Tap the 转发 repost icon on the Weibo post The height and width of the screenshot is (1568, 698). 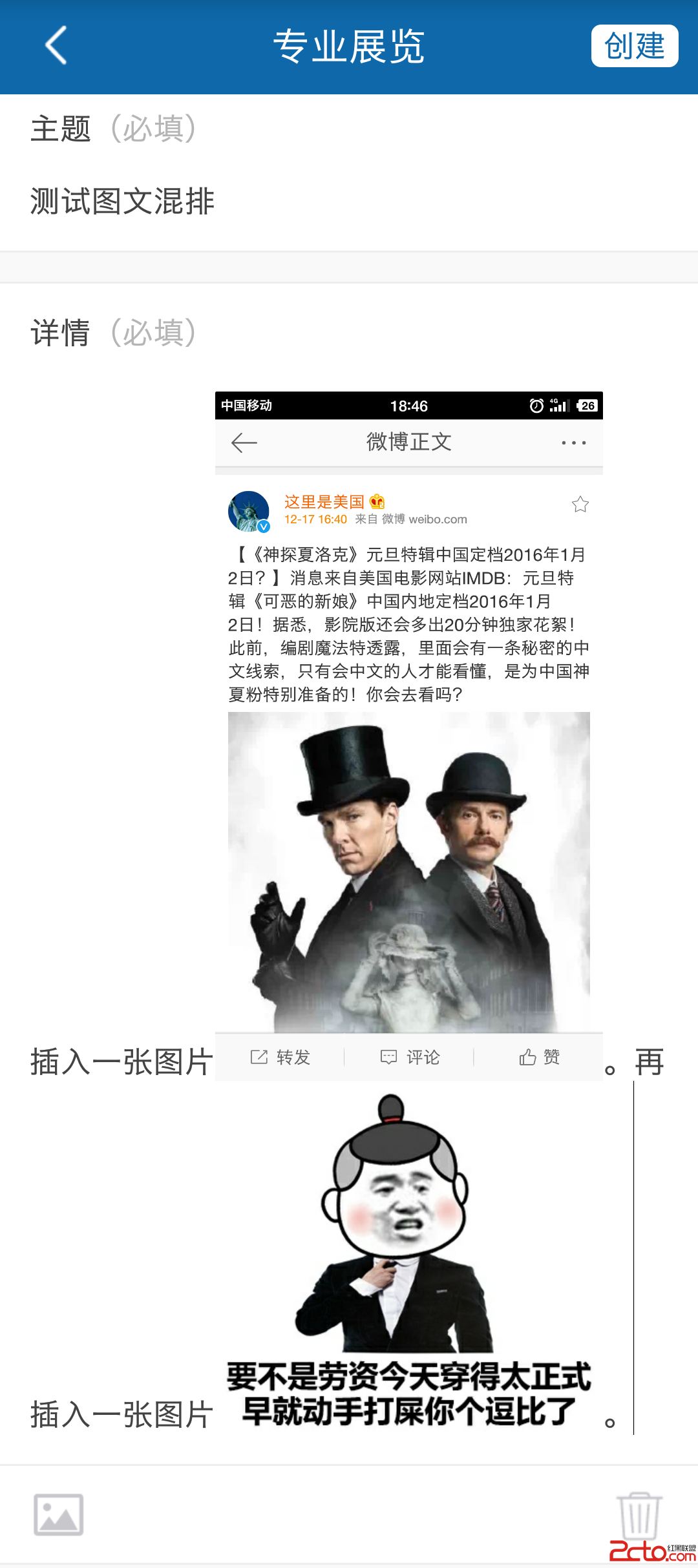tap(259, 1057)
